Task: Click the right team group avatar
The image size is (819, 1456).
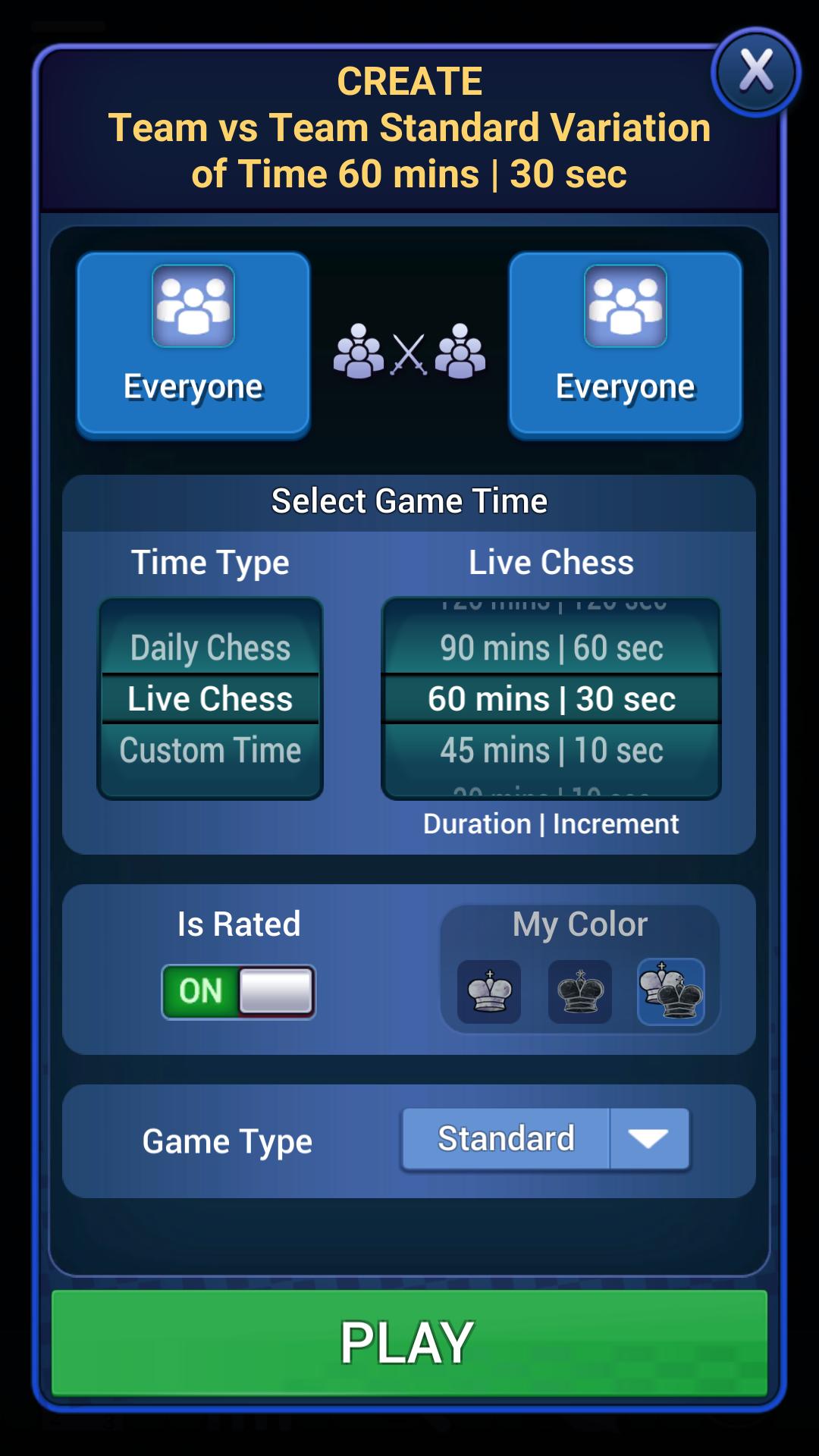Action: tap(625, 305)
